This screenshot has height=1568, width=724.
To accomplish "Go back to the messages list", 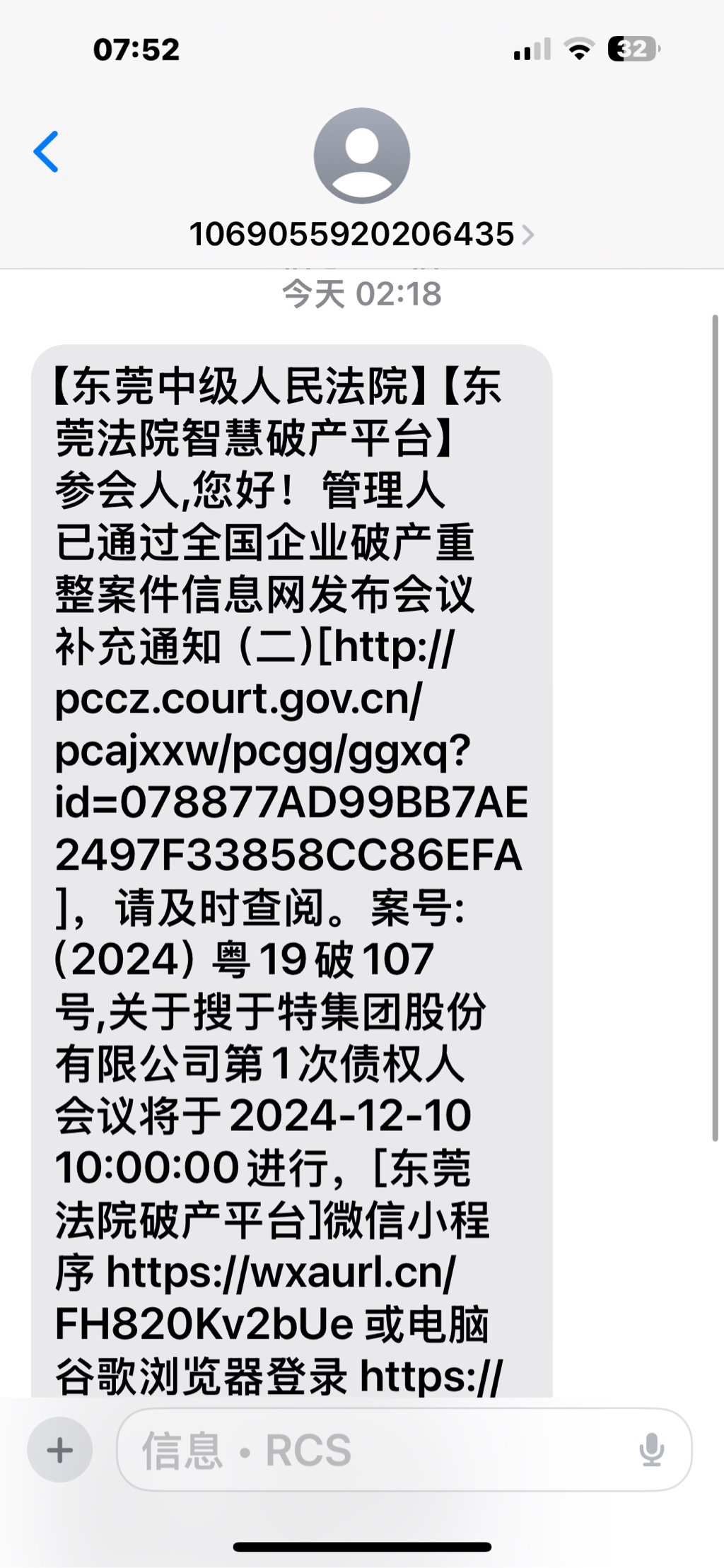I will point(47,152).
